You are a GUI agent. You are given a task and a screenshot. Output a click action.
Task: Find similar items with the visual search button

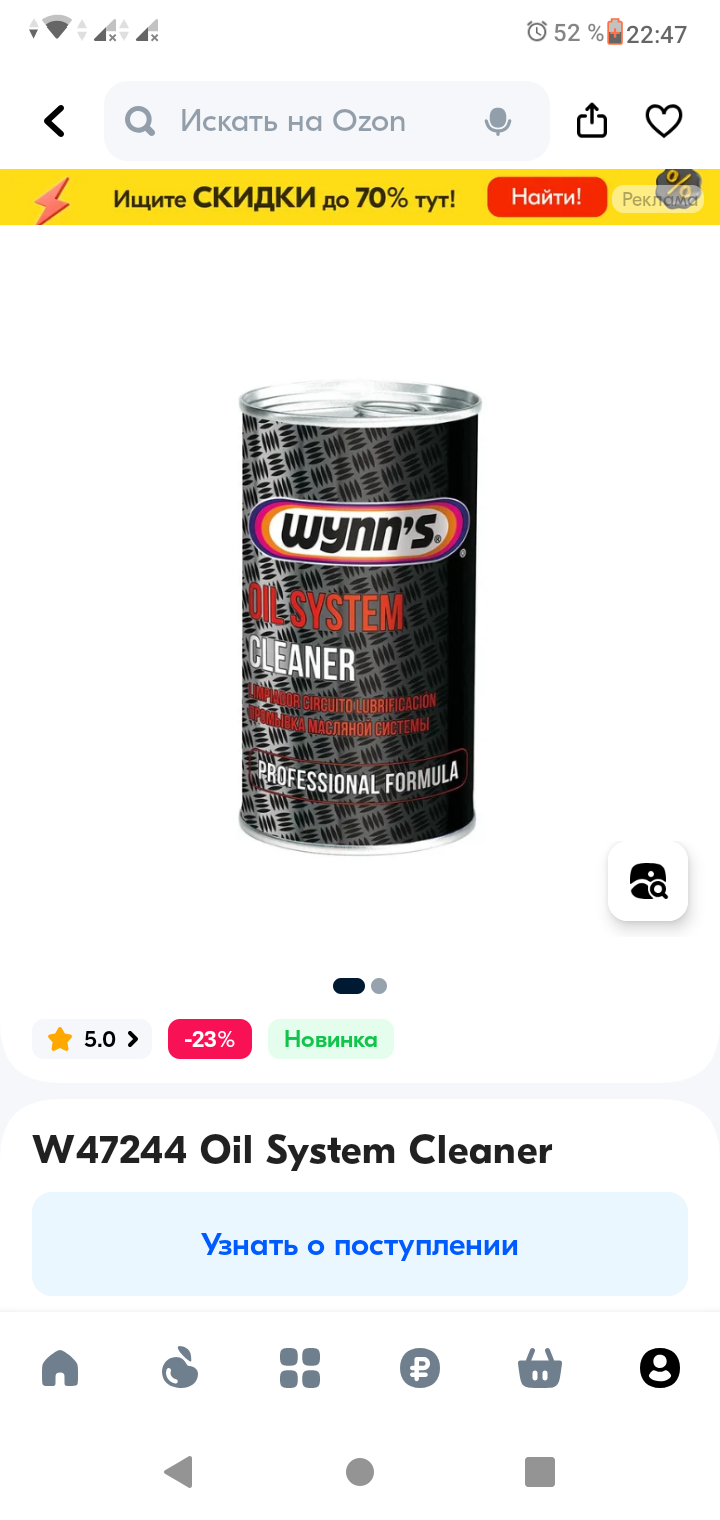click(648, 881)
